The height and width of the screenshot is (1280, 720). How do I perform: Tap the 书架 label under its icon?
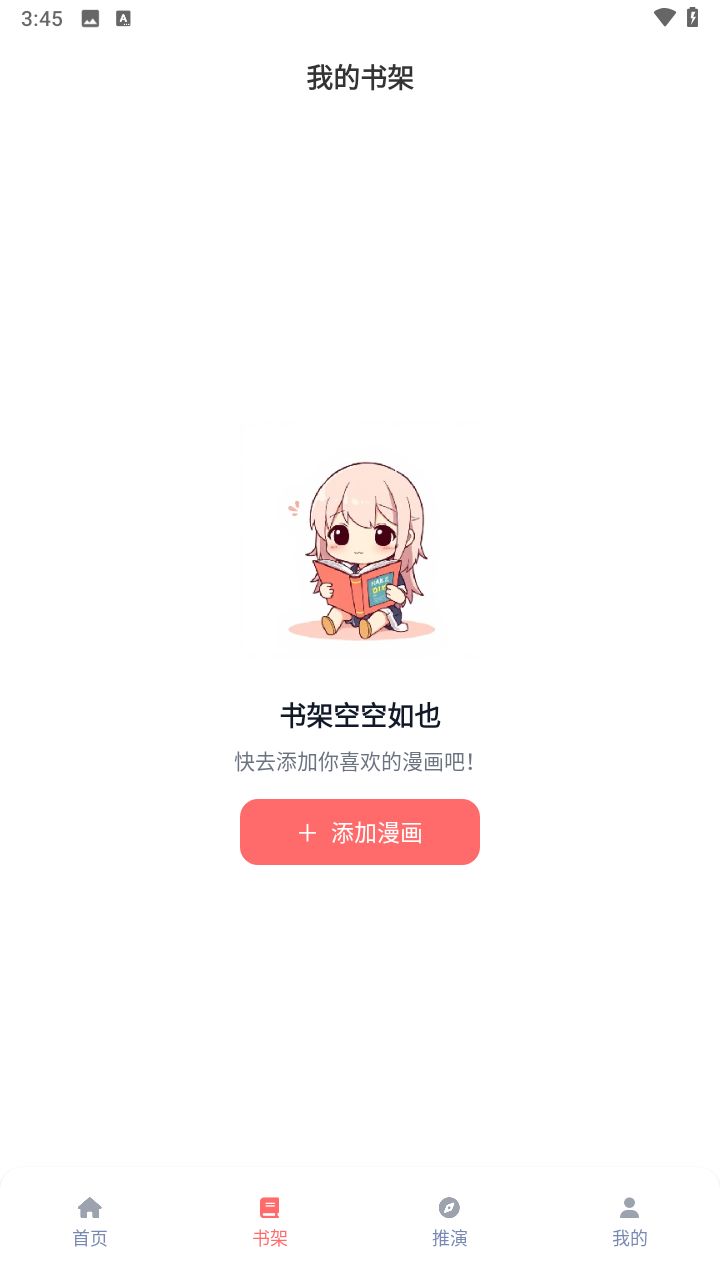[x=269, y=1237]
